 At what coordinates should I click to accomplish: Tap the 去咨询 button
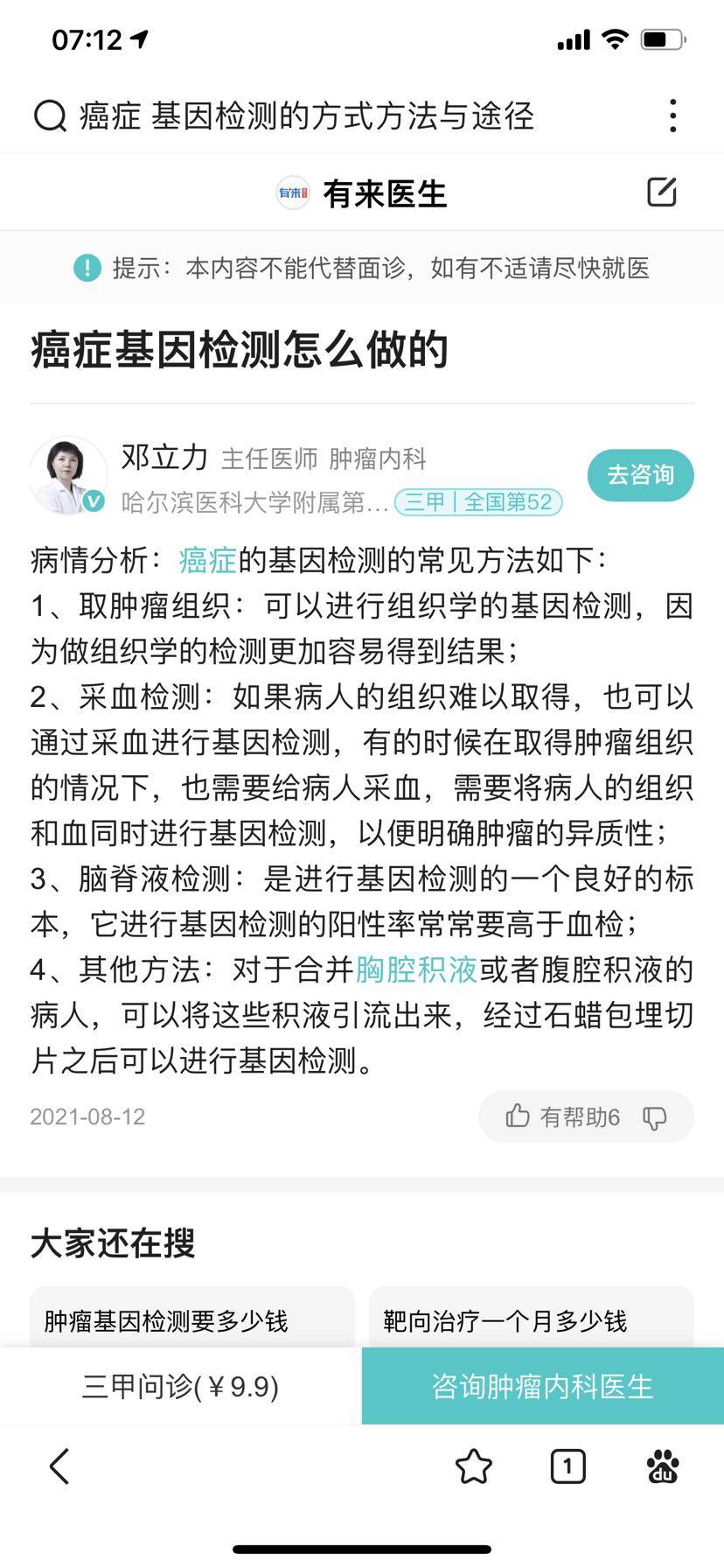click(640, 475)
